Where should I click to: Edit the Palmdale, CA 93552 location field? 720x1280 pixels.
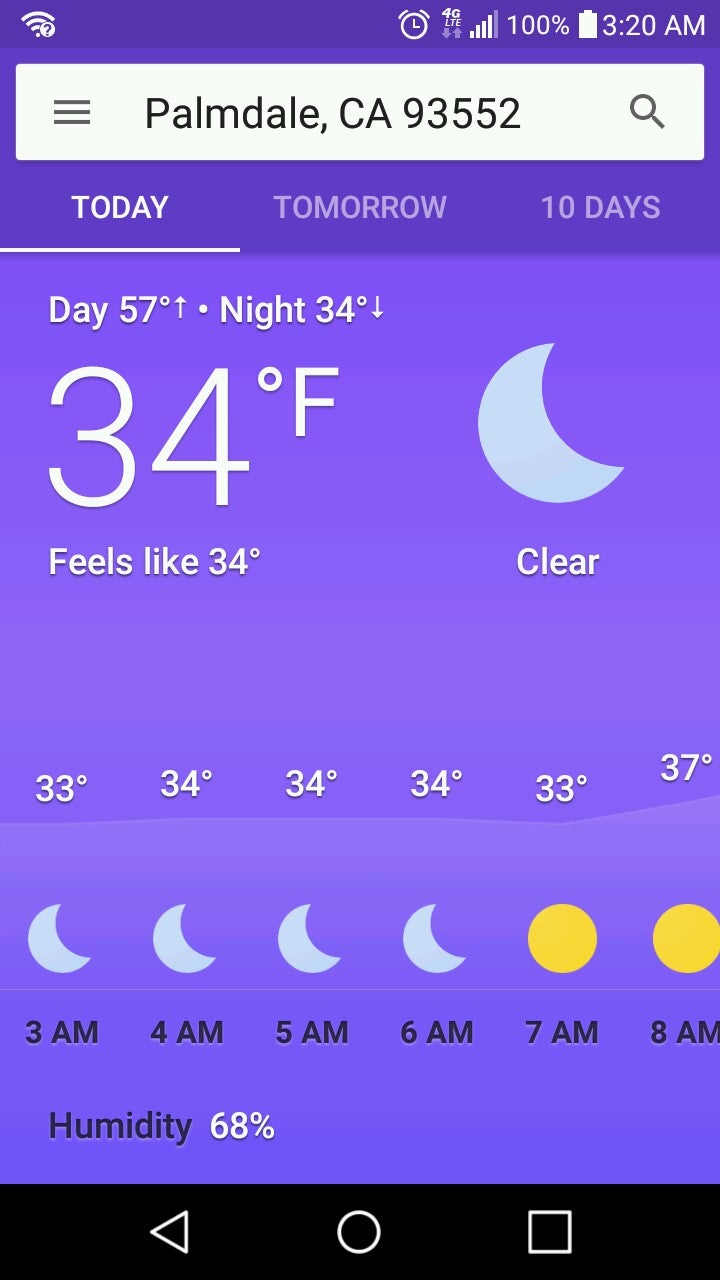333,114
